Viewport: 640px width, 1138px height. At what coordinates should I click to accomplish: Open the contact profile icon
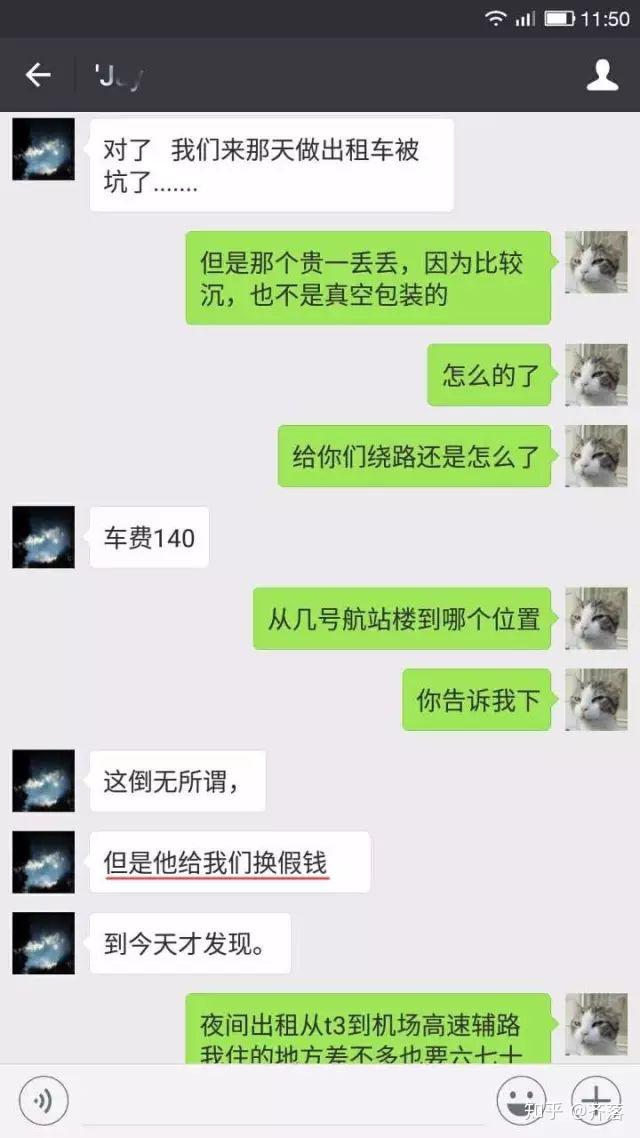(602, 75)
